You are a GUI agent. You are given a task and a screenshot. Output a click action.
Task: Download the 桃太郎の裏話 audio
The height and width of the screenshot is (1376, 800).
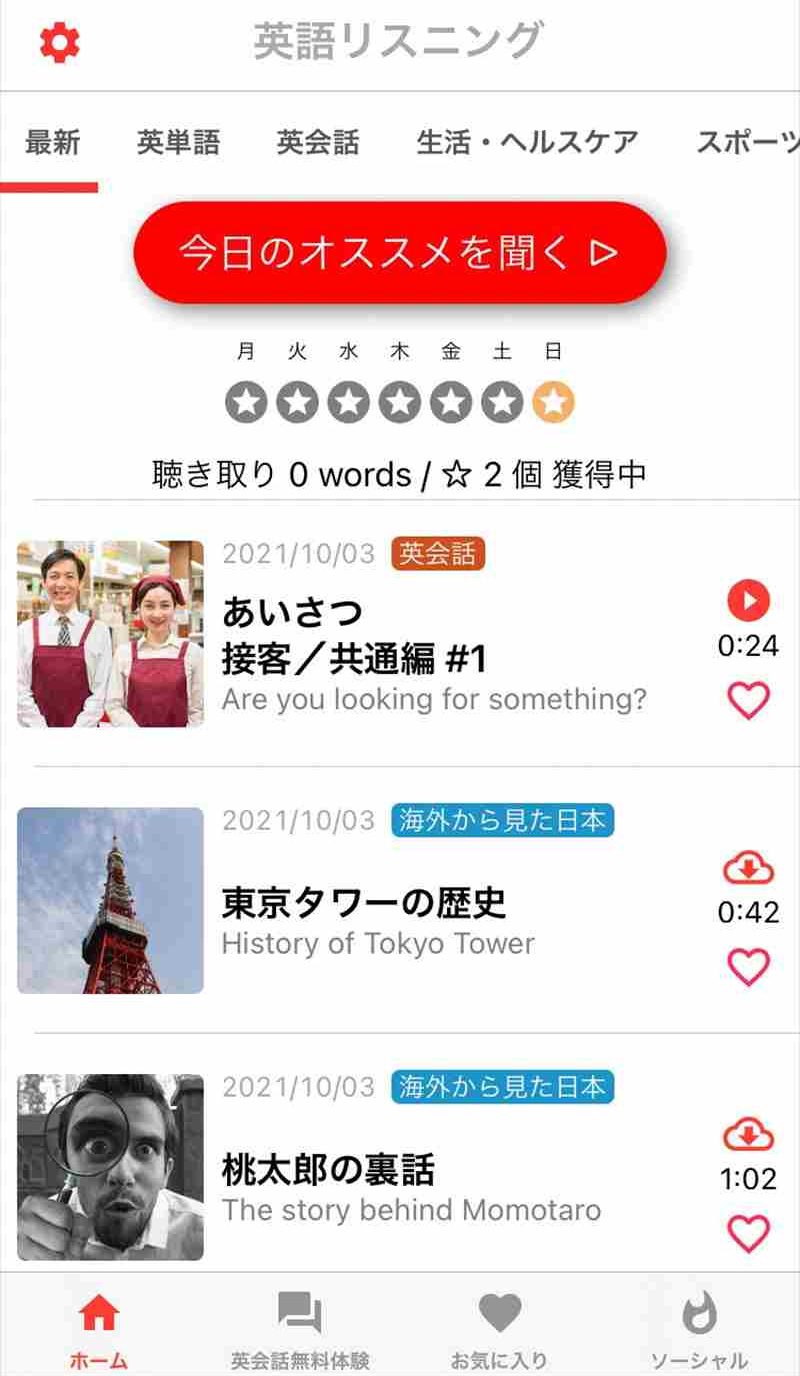(748, 1134)
